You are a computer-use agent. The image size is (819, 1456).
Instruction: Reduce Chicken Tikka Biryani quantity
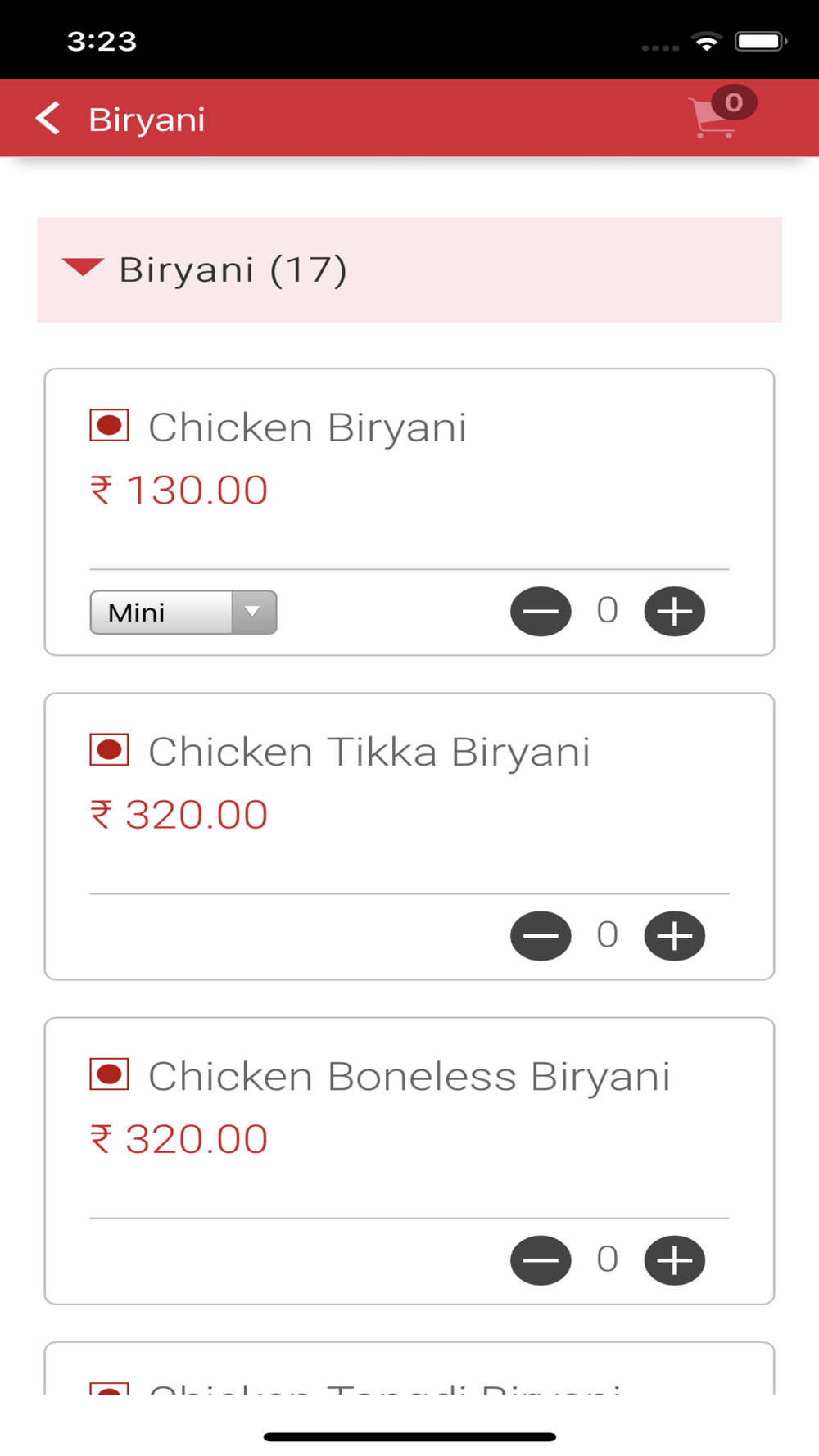tap(541, 935)
